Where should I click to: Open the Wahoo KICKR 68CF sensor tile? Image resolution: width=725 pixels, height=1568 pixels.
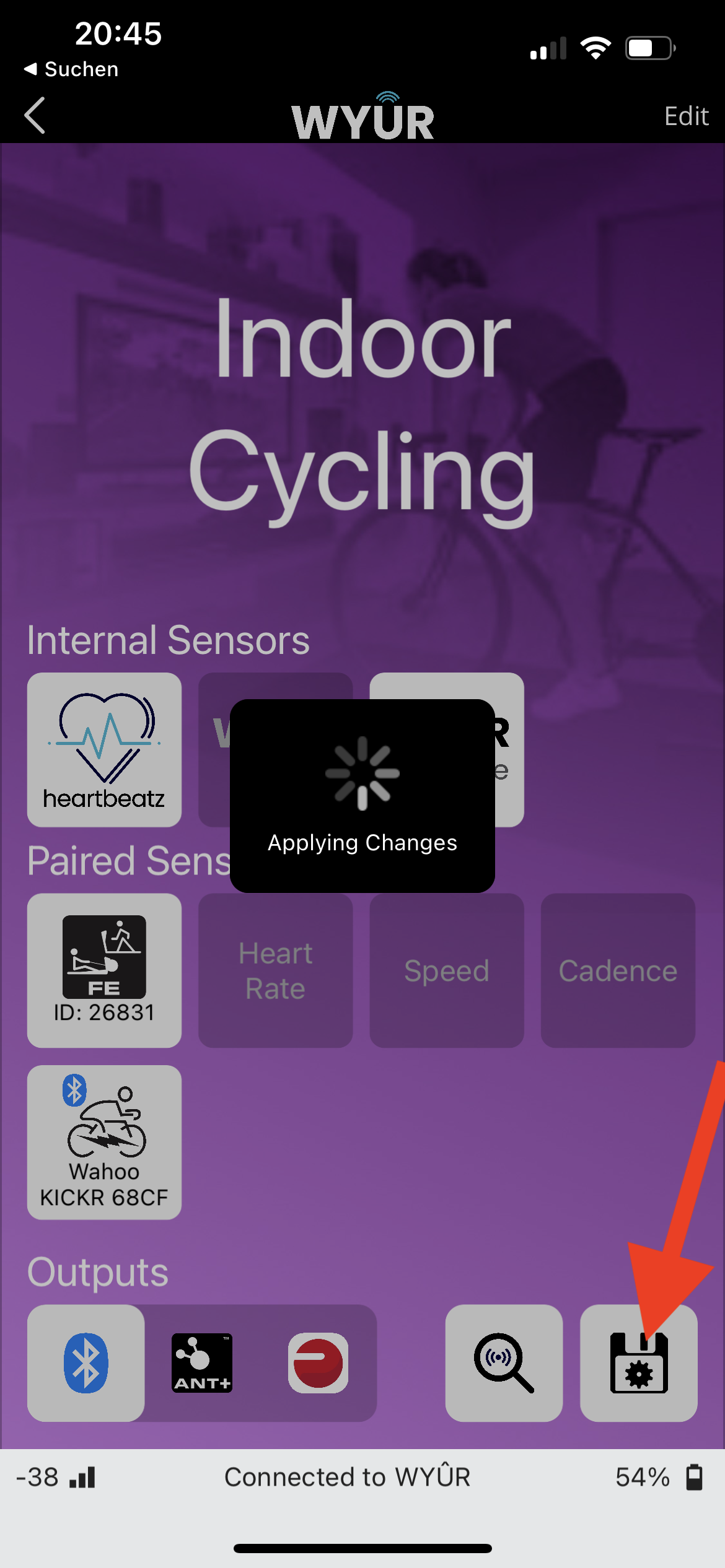click(104, 1142)
